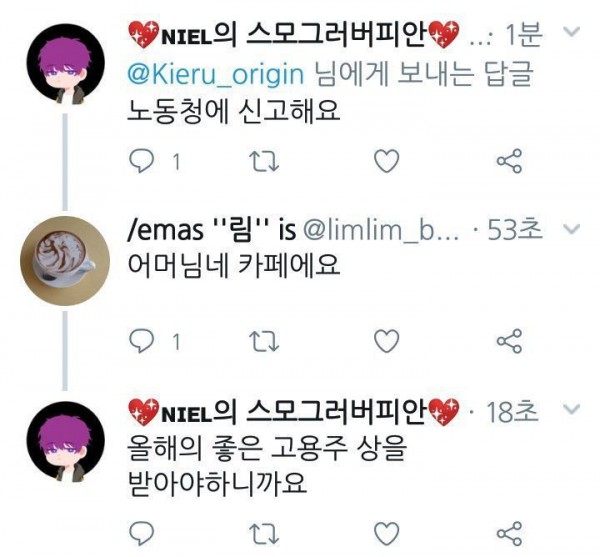The height and width of the screenshot is (557, 600).
Task: Expand the dropdown on the 1분 tweet
Action: [x=573, y=35]
